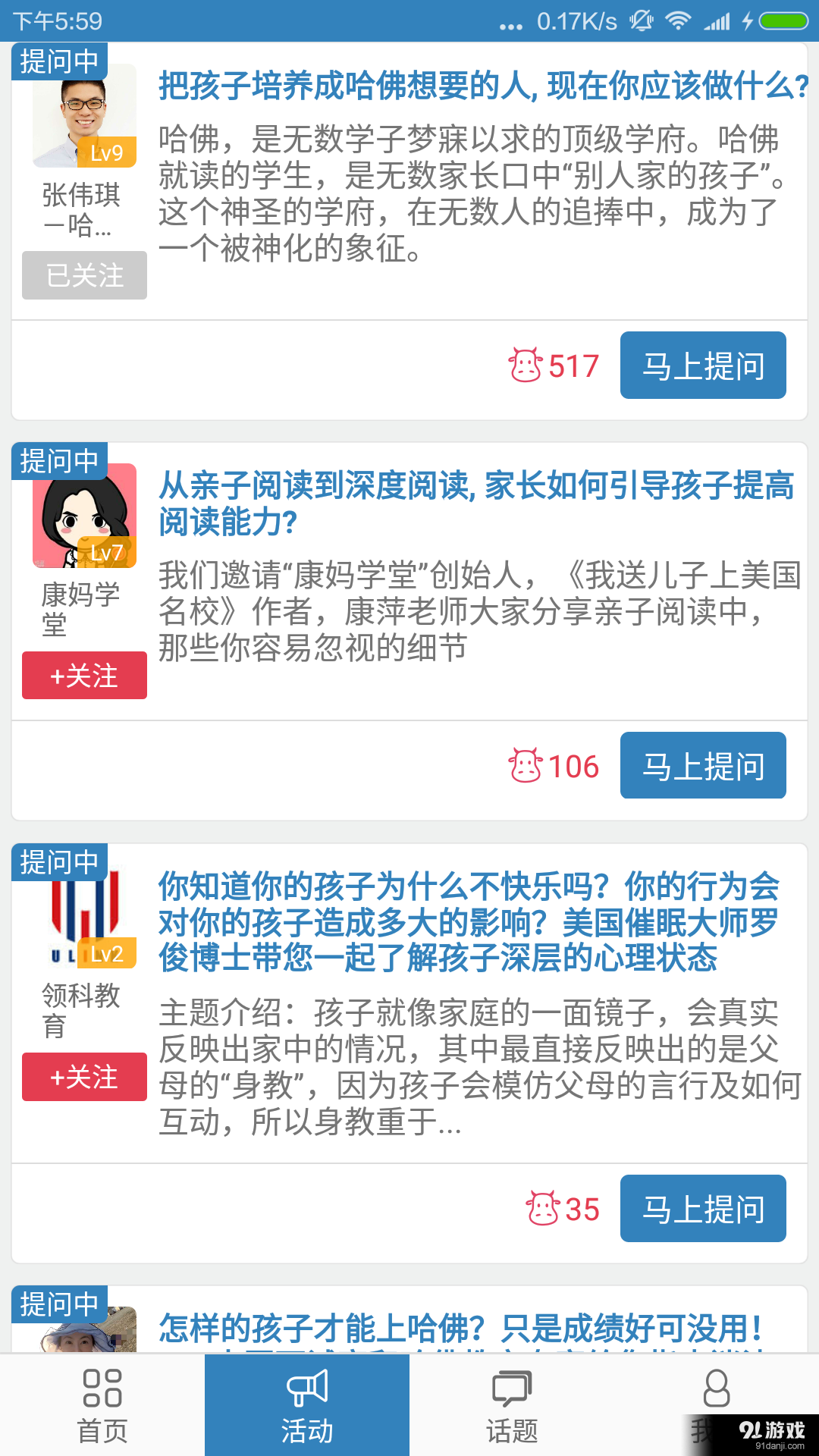Follow 领科教育 via the +关注 button
Viewport: 819px width, 1456px height.
coord(83,1075)
